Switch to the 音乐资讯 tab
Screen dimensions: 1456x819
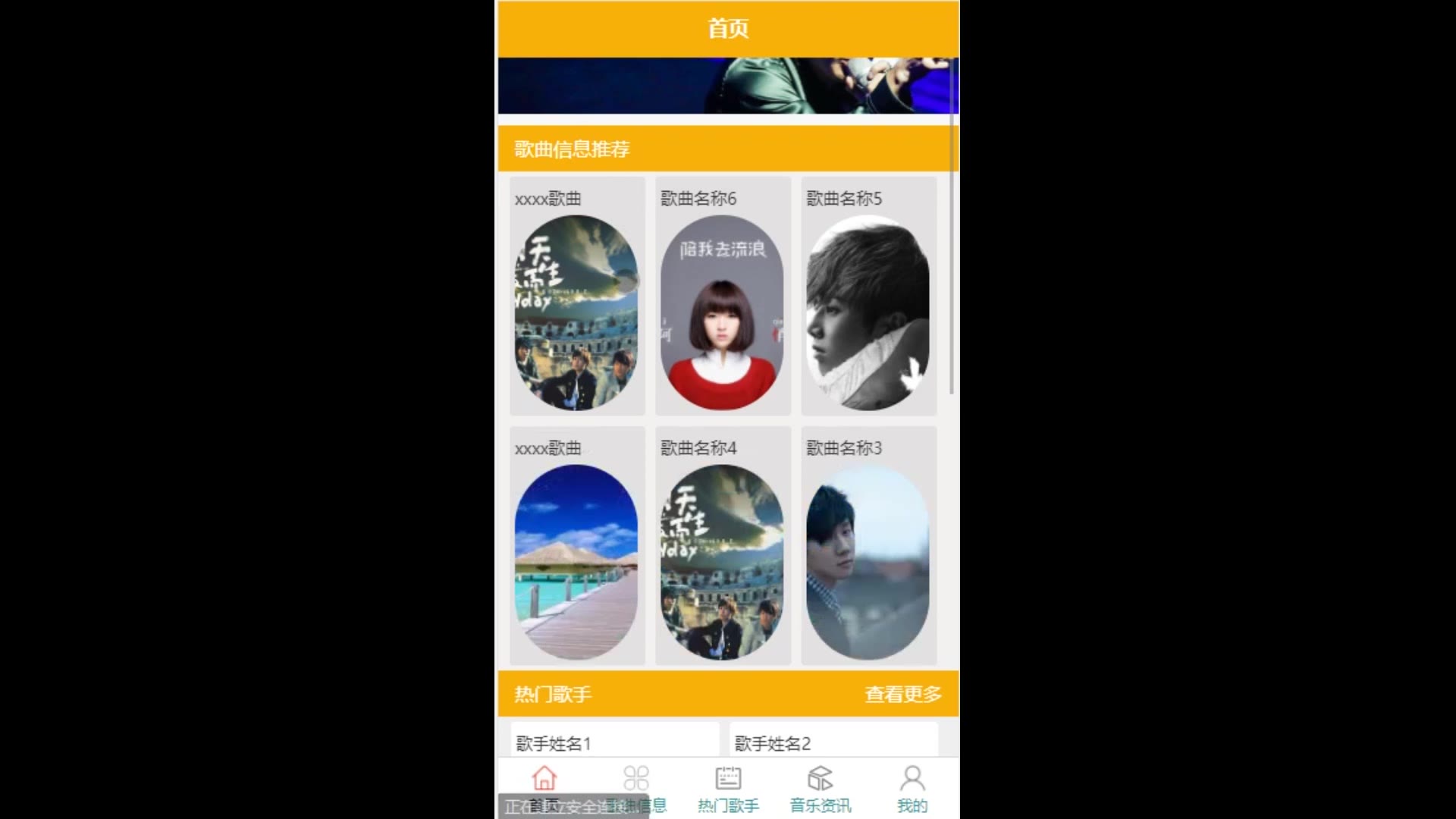[x=820, y=787]
